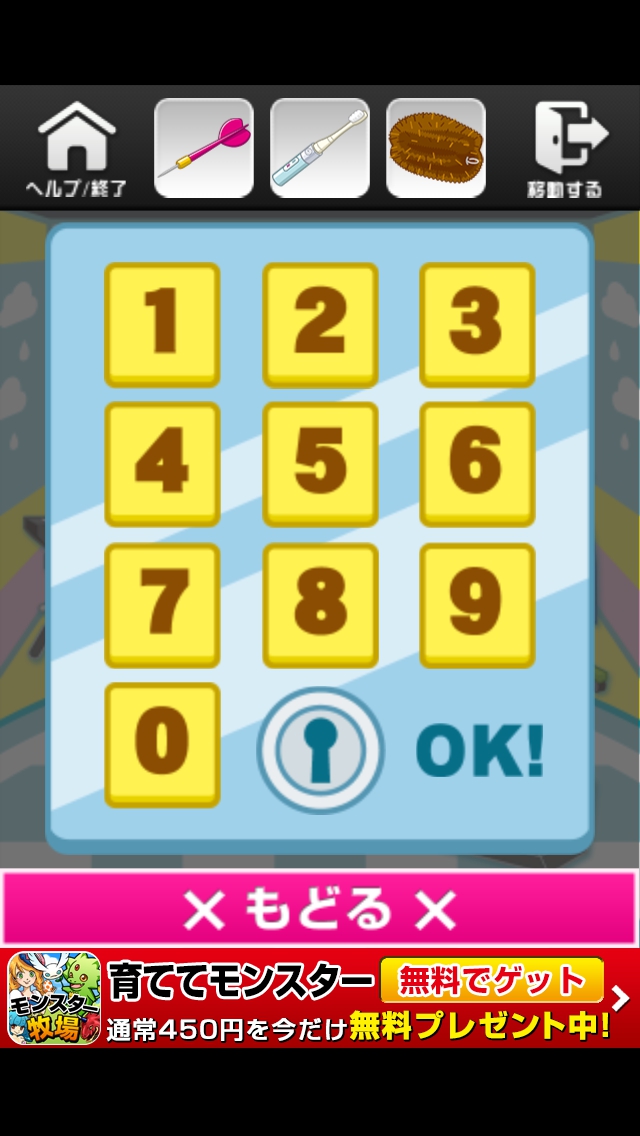Tap the move/exit door icon

click(566, 148)
